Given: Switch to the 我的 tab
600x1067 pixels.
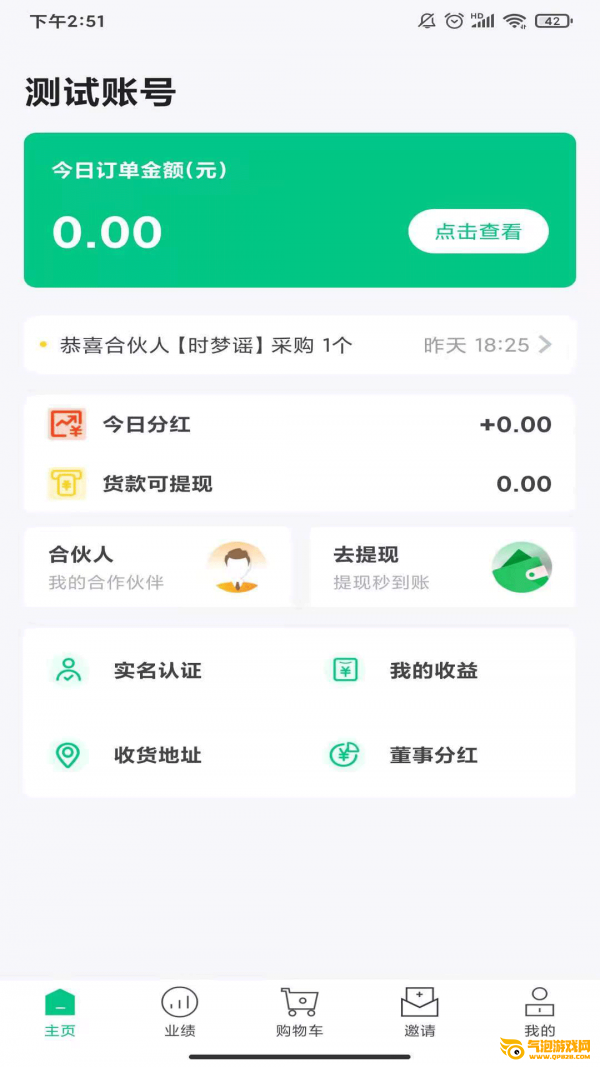Looking at the screenshot, I should (x=539, y=1012).
